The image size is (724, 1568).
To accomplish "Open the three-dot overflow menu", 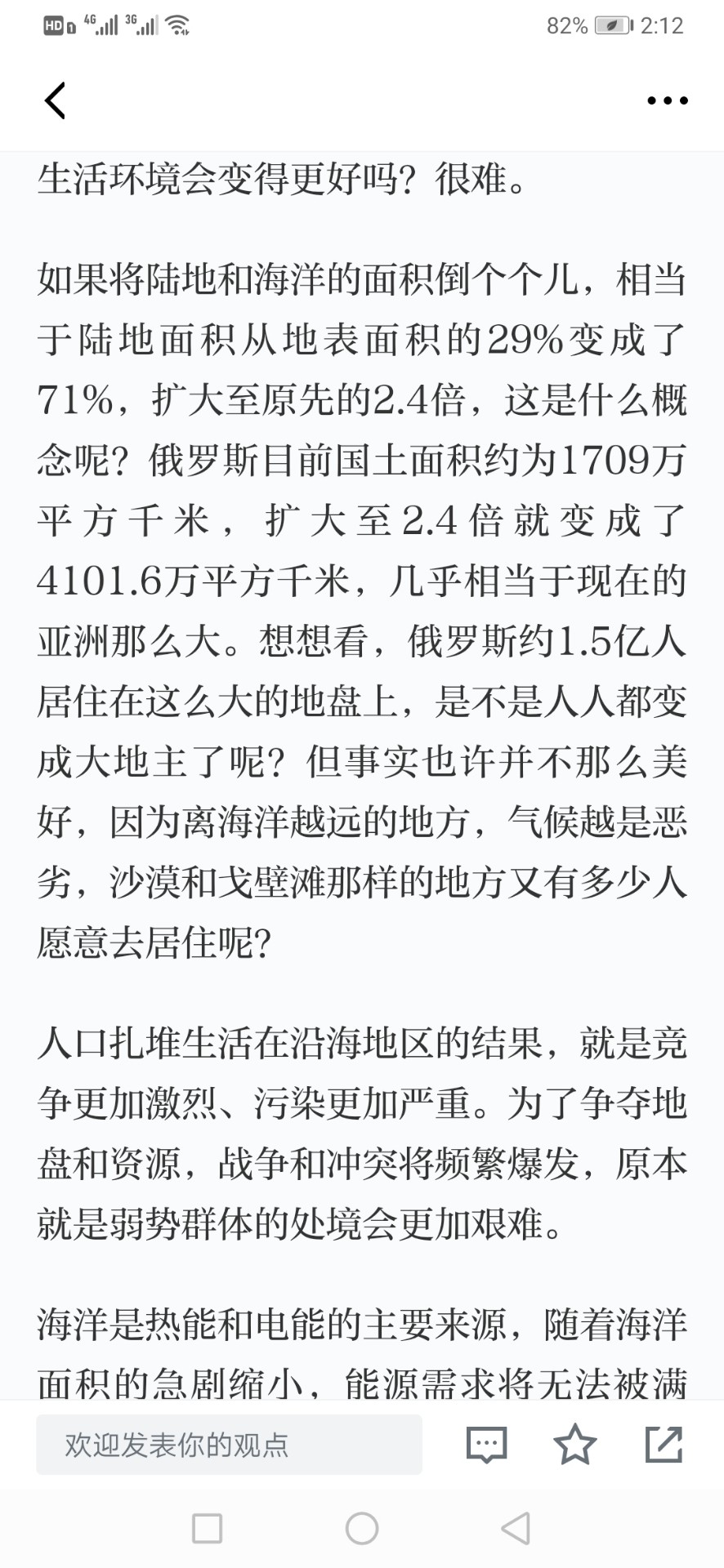I will coord(668,100).
